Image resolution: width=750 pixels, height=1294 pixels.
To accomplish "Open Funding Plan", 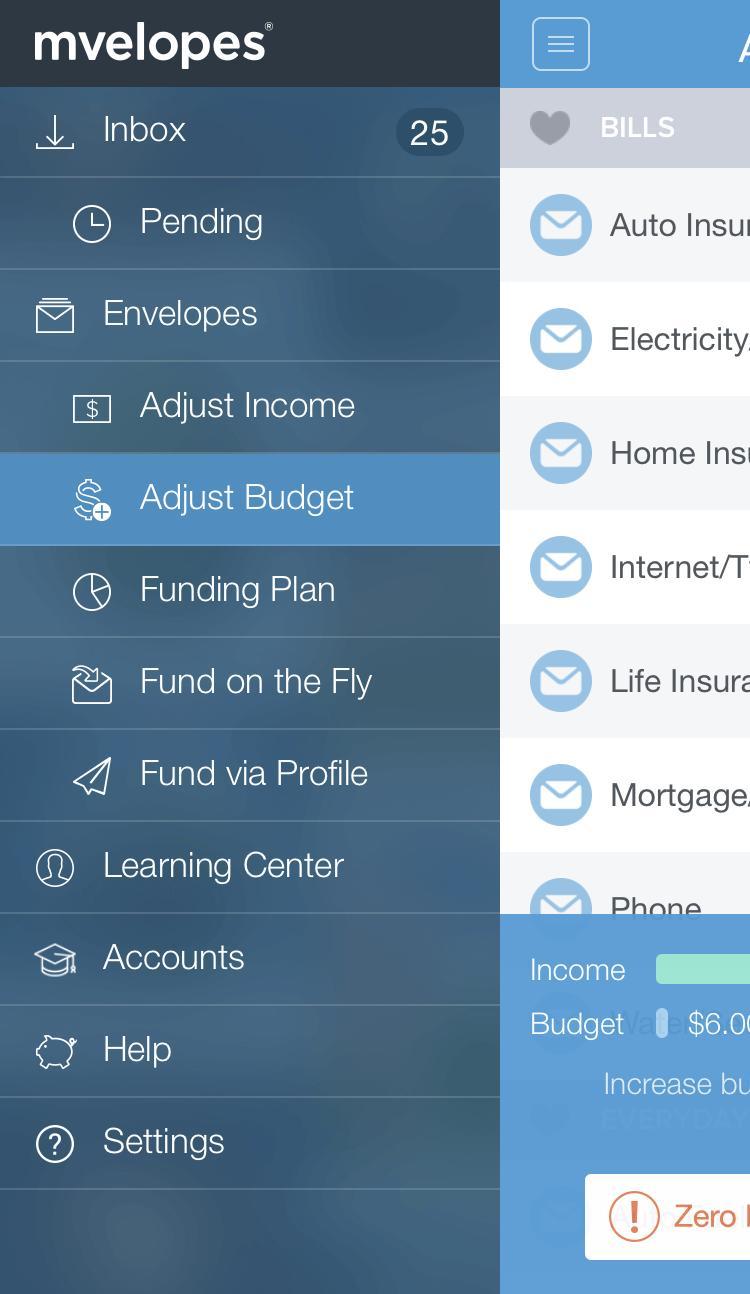I will coord(250,591).
